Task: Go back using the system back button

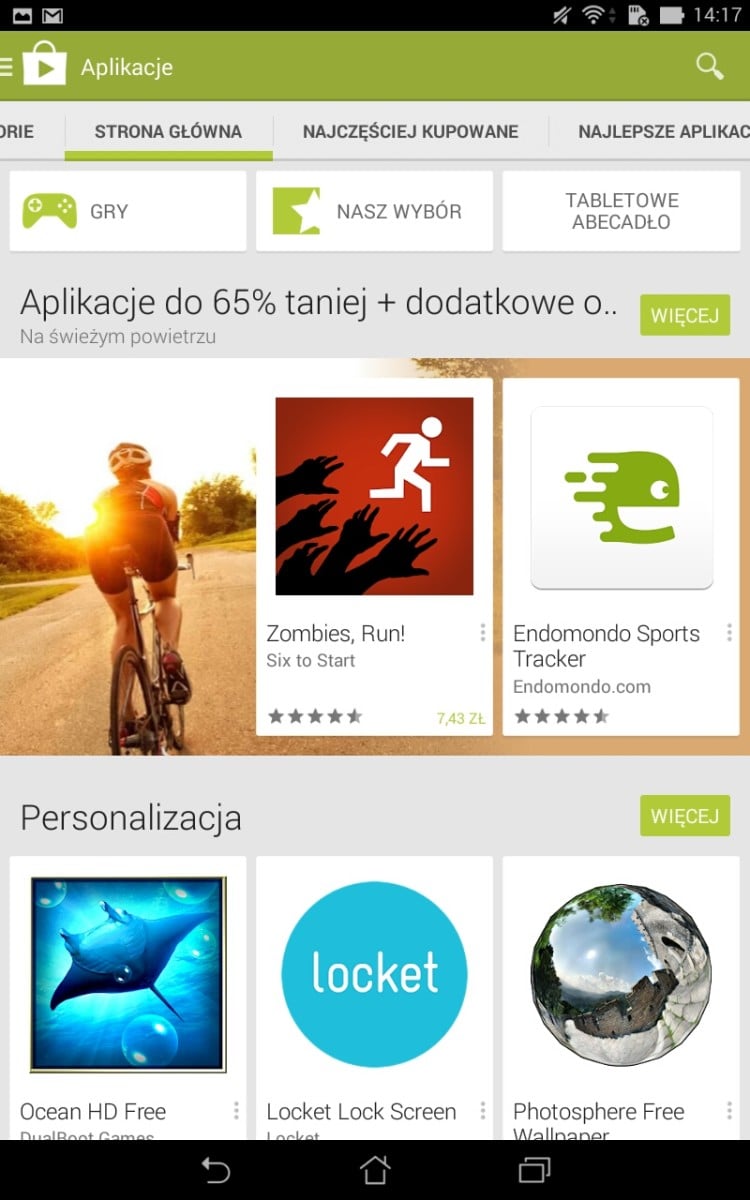Action: click(x=215, y=1170)
